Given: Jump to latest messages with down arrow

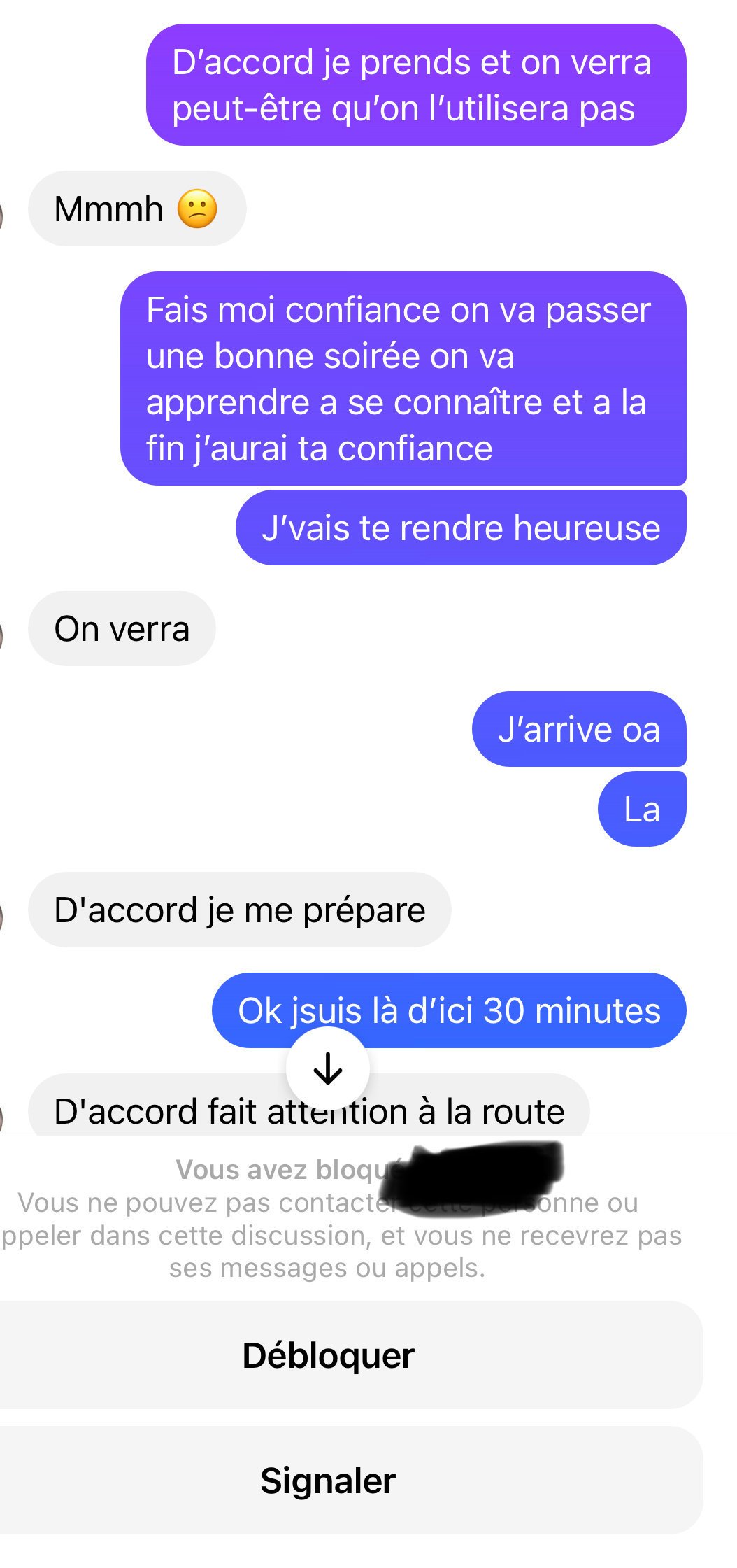Looking at the screenshot, I should click(328, 1068).
